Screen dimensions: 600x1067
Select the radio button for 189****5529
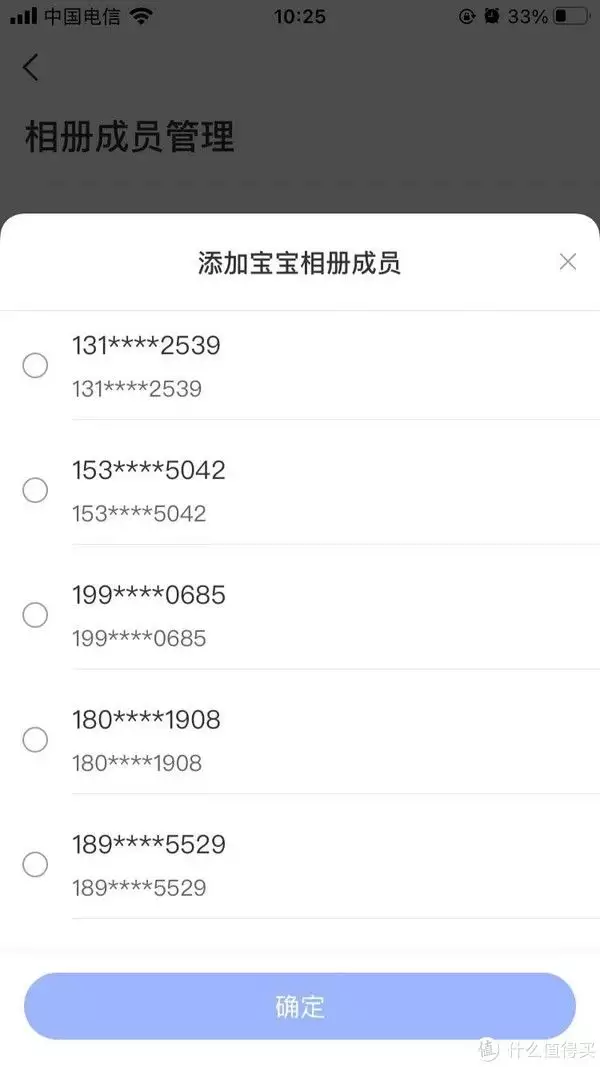35,864
